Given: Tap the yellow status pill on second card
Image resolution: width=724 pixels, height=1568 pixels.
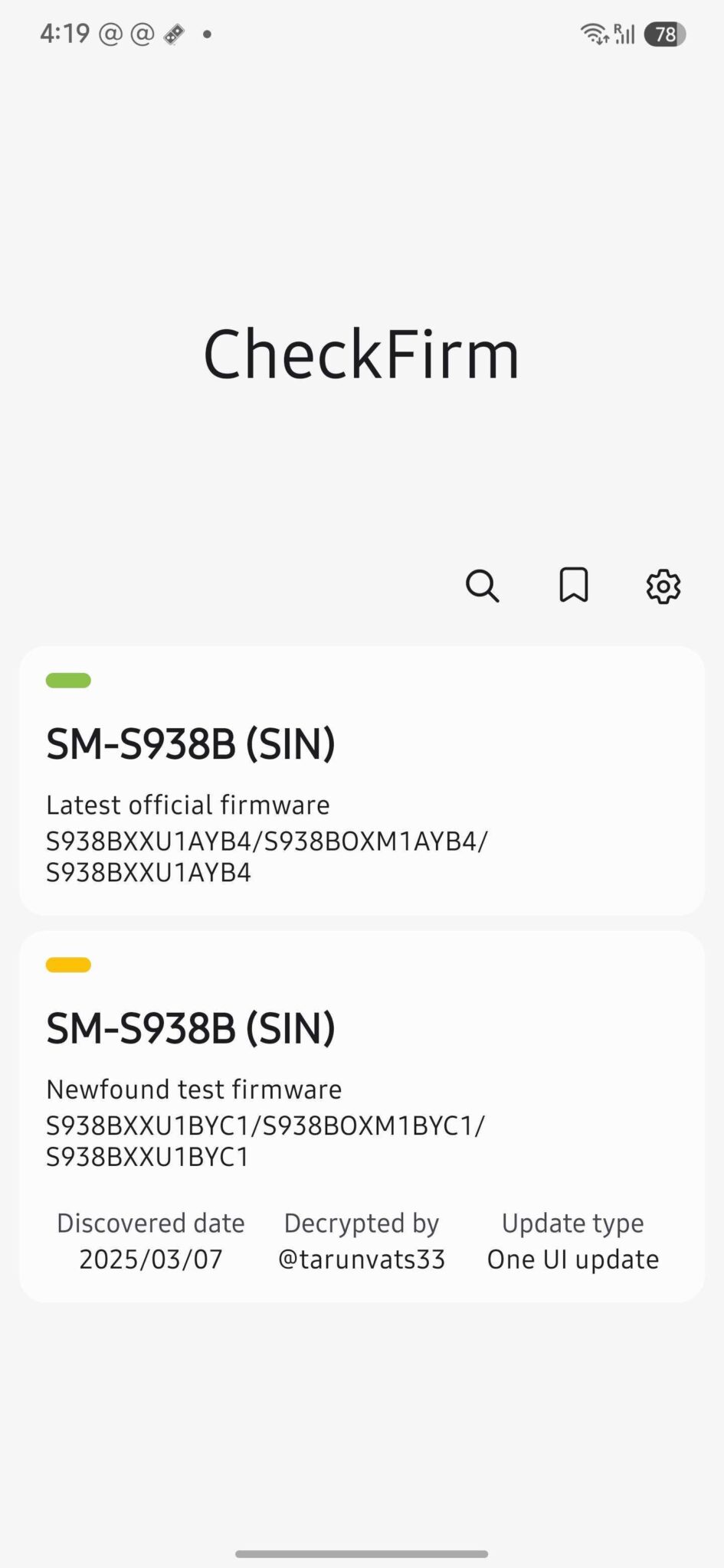Looking at the screenshot, I should pos(68,965).
